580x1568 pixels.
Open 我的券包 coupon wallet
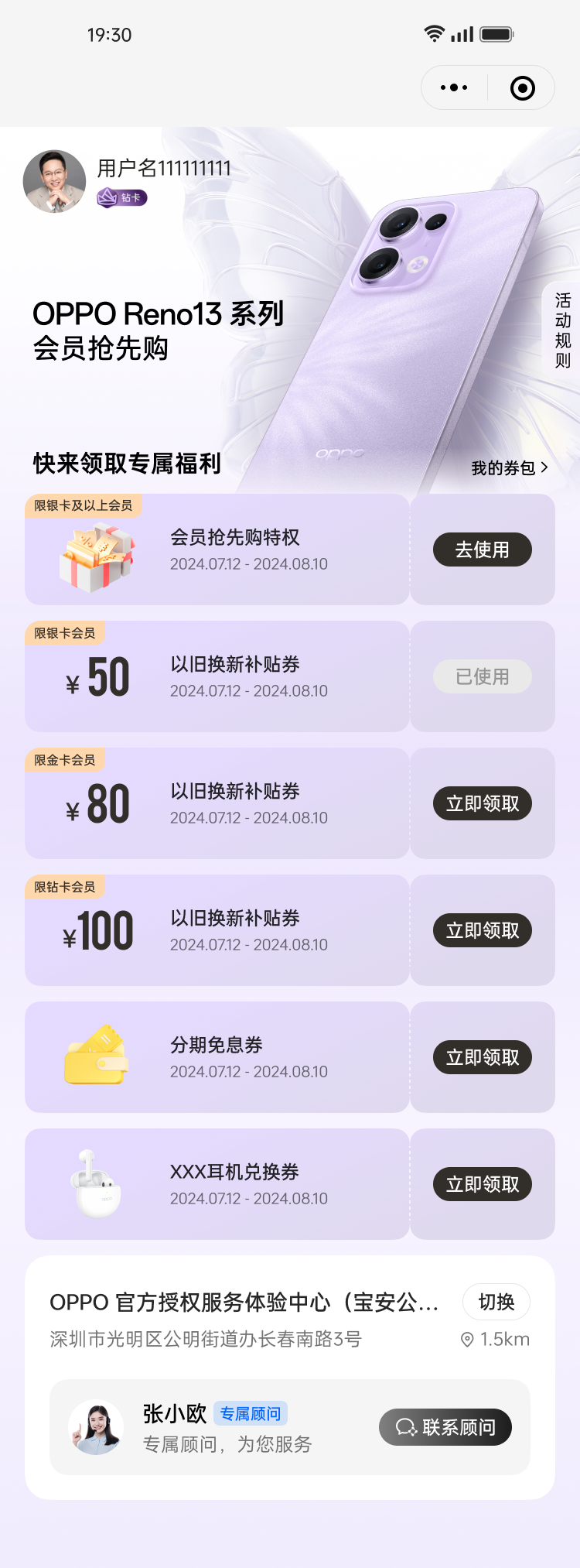pyautogui.click(x=510, y=467)
